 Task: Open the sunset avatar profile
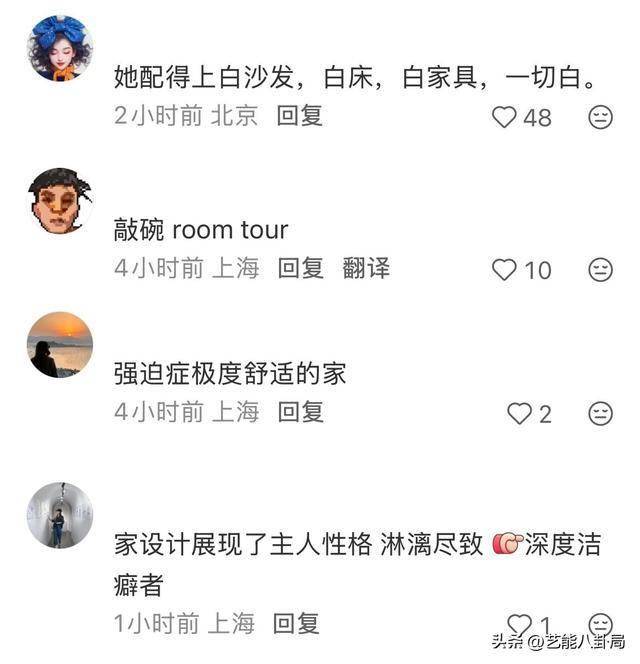pos(60,345)
